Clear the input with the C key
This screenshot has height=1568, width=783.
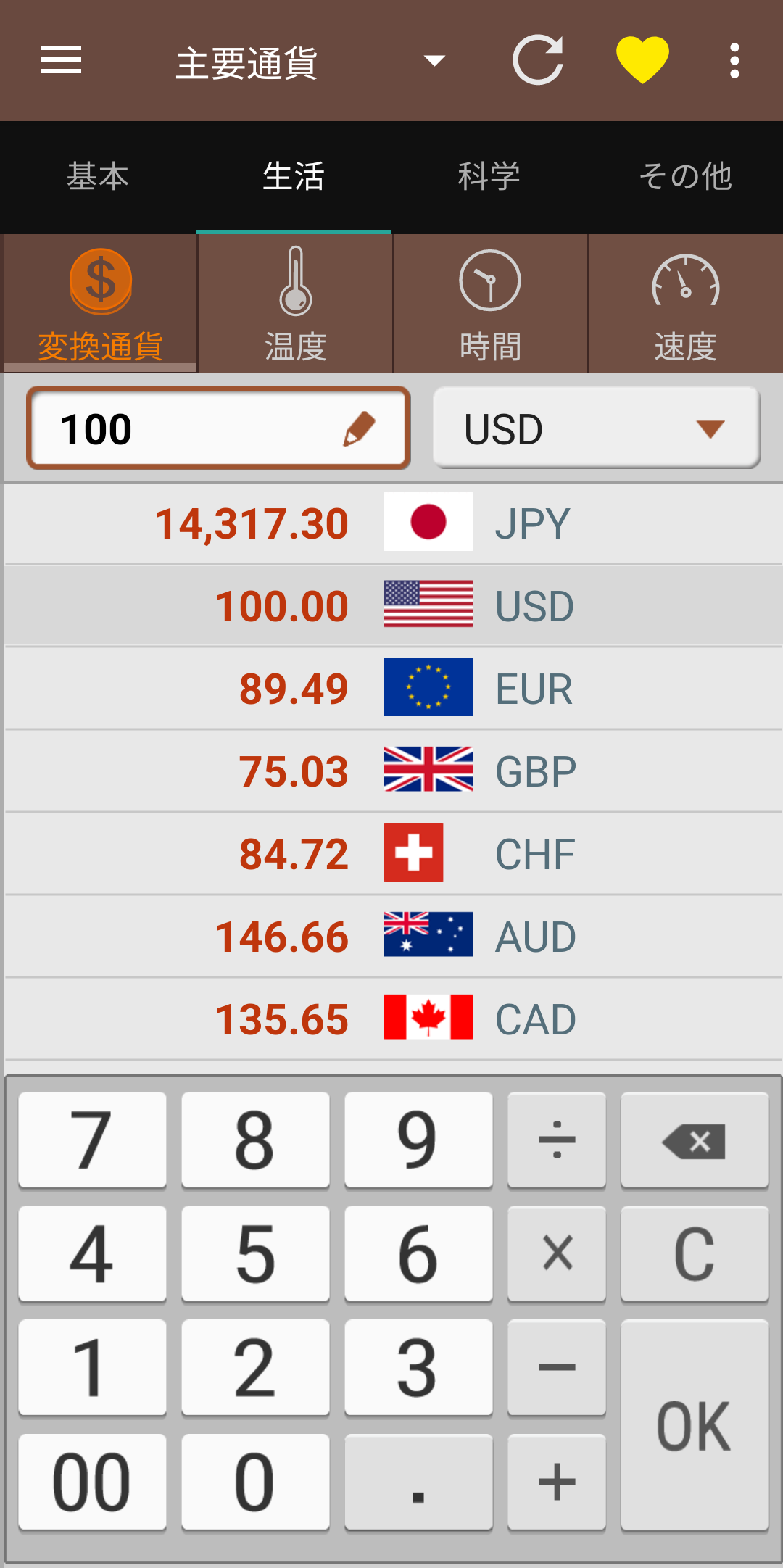695,1254
